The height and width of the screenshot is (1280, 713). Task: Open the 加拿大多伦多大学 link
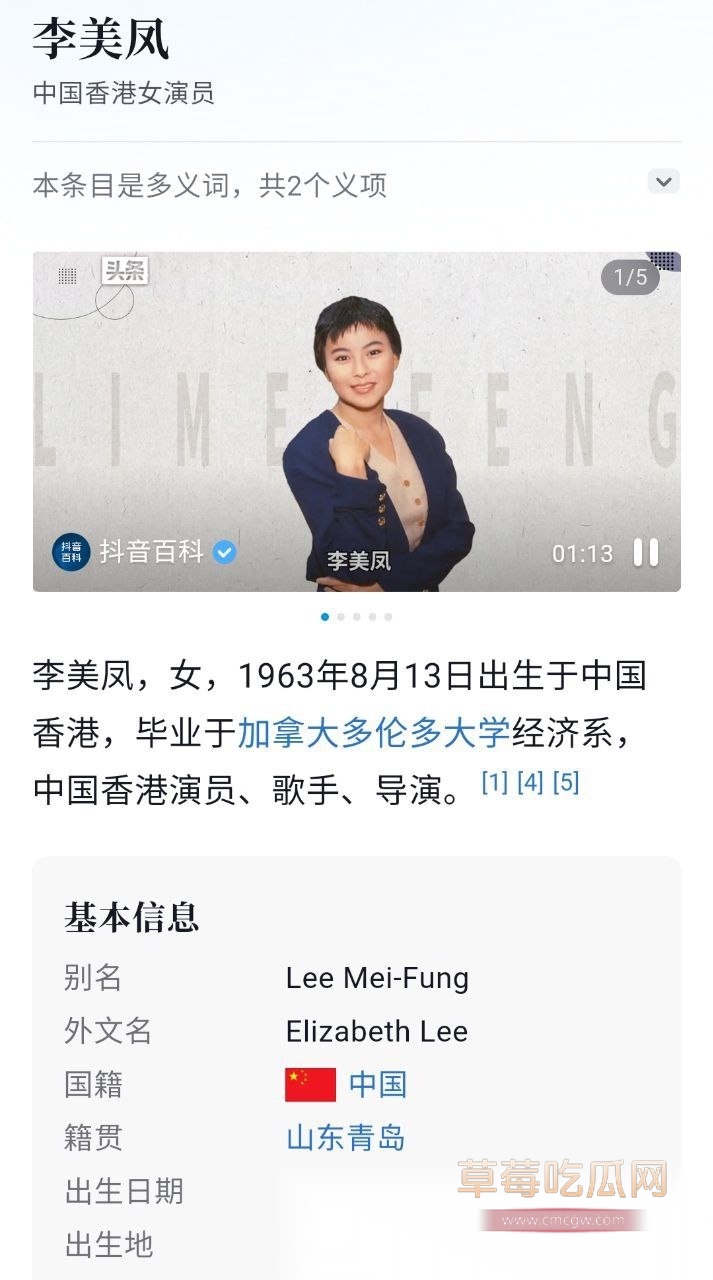click(x=374, y=733)
